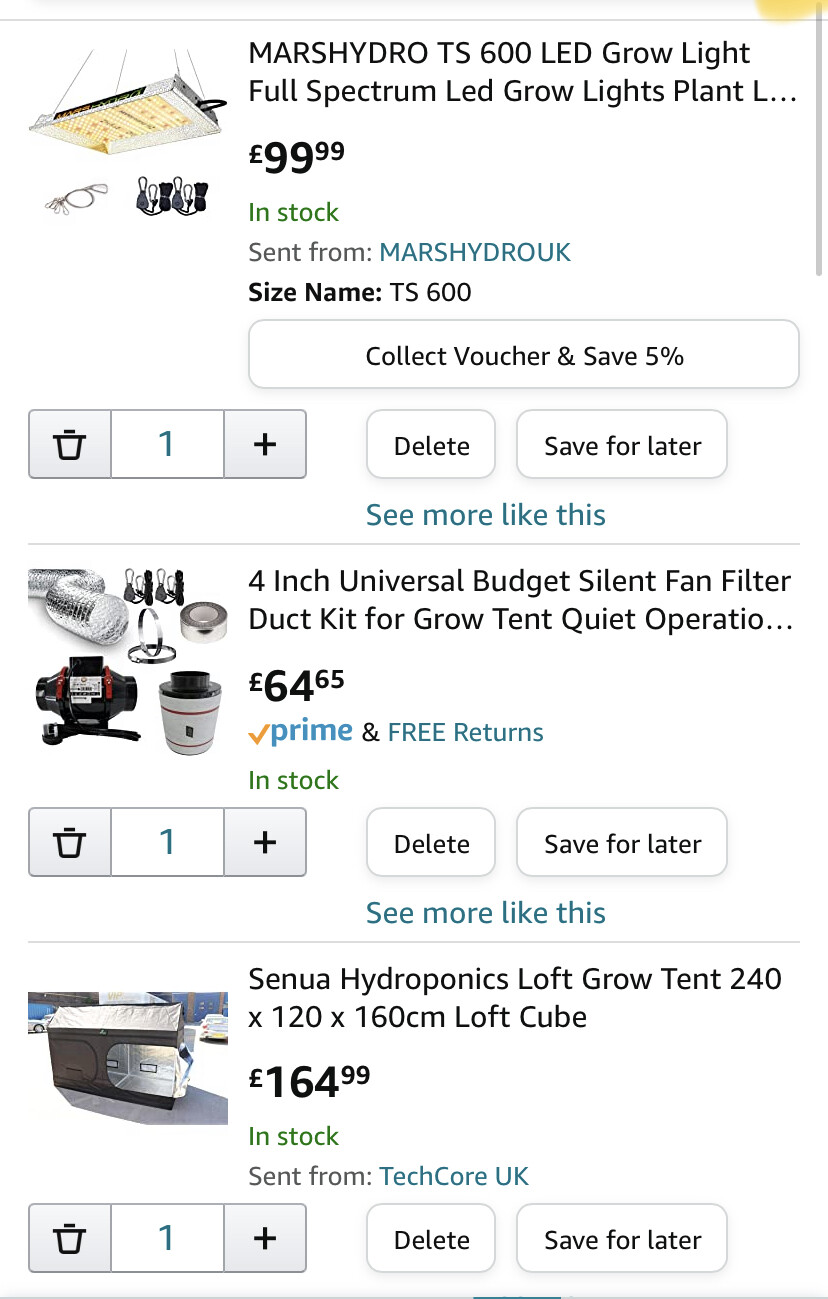This screenshot has height=1299, width=828.
Task: Save the Senua Grow Tent for later
Action: pos(622,1240)
